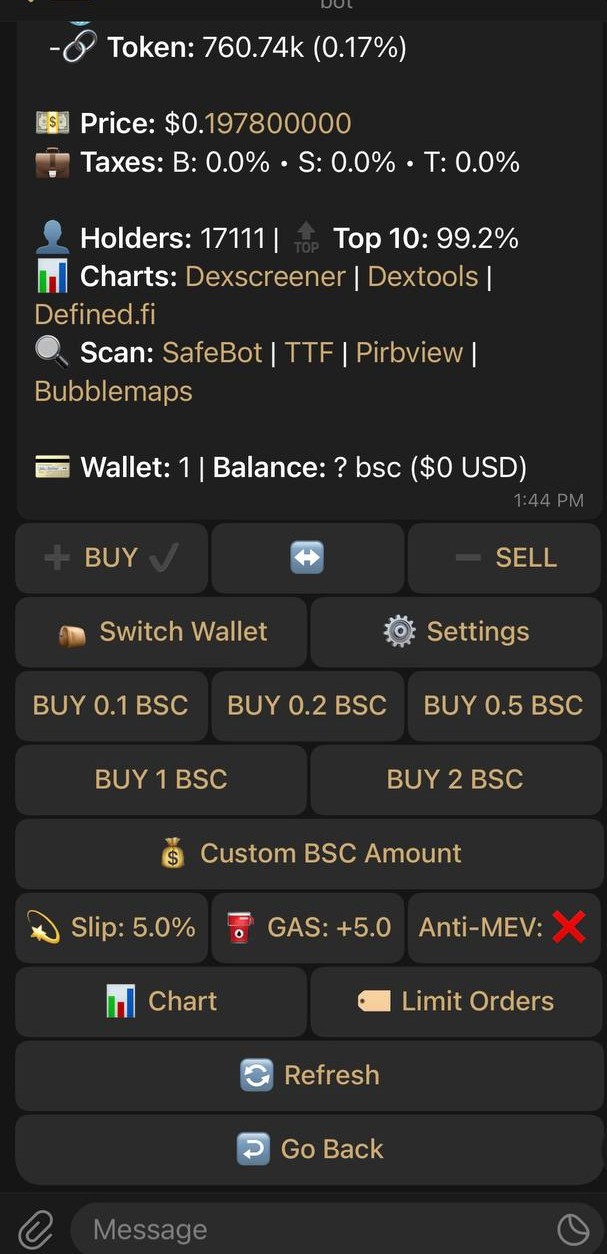The height and width of the screenshot is (1254, 607).
Task: Adjust Slip 5.0% setting
Action: click(111, 928)
